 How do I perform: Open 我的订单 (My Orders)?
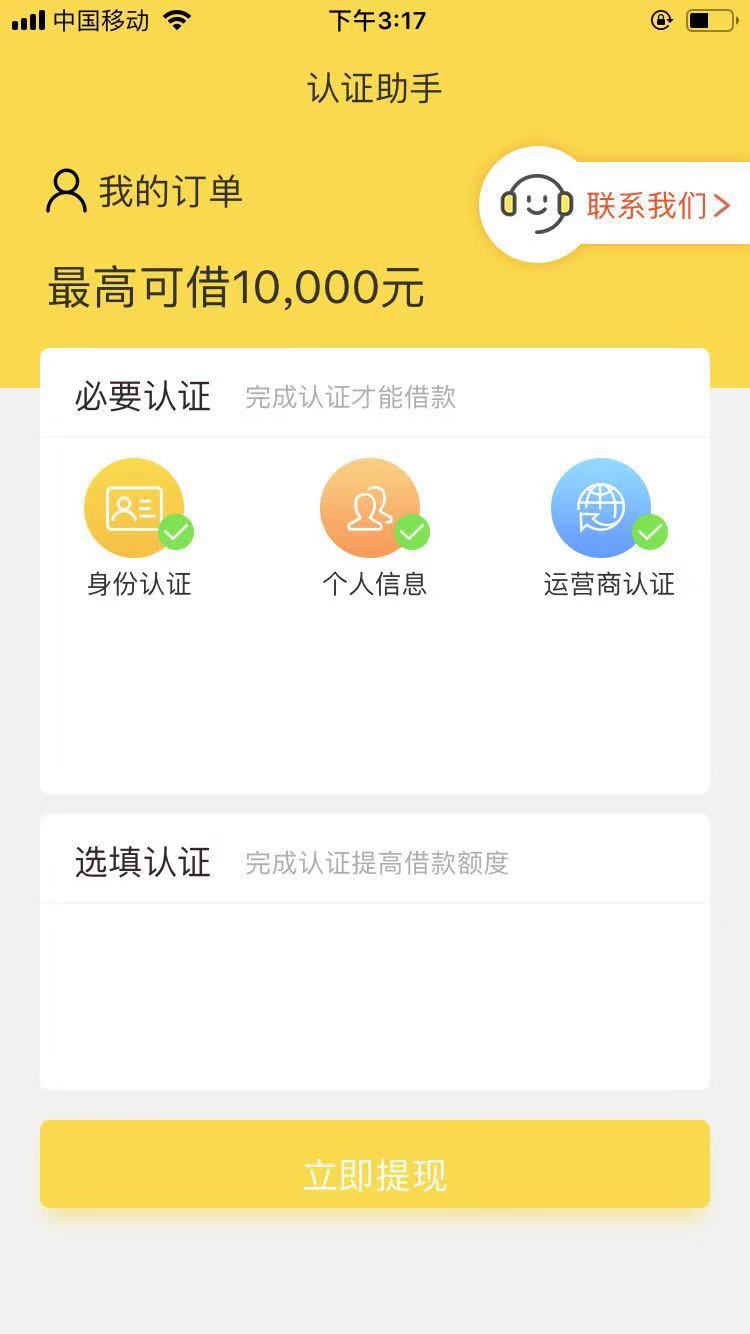click(144, 191)
